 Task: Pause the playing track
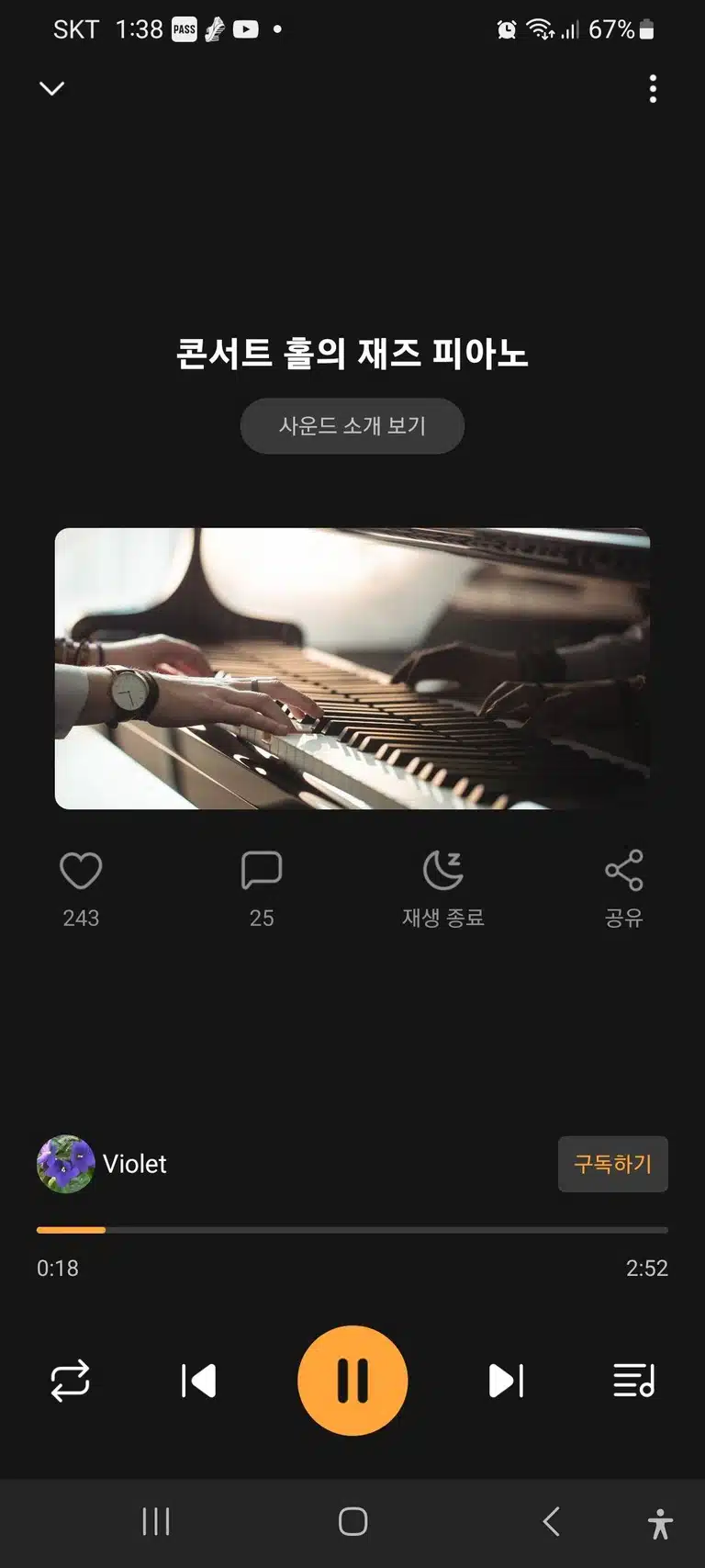352,1381
